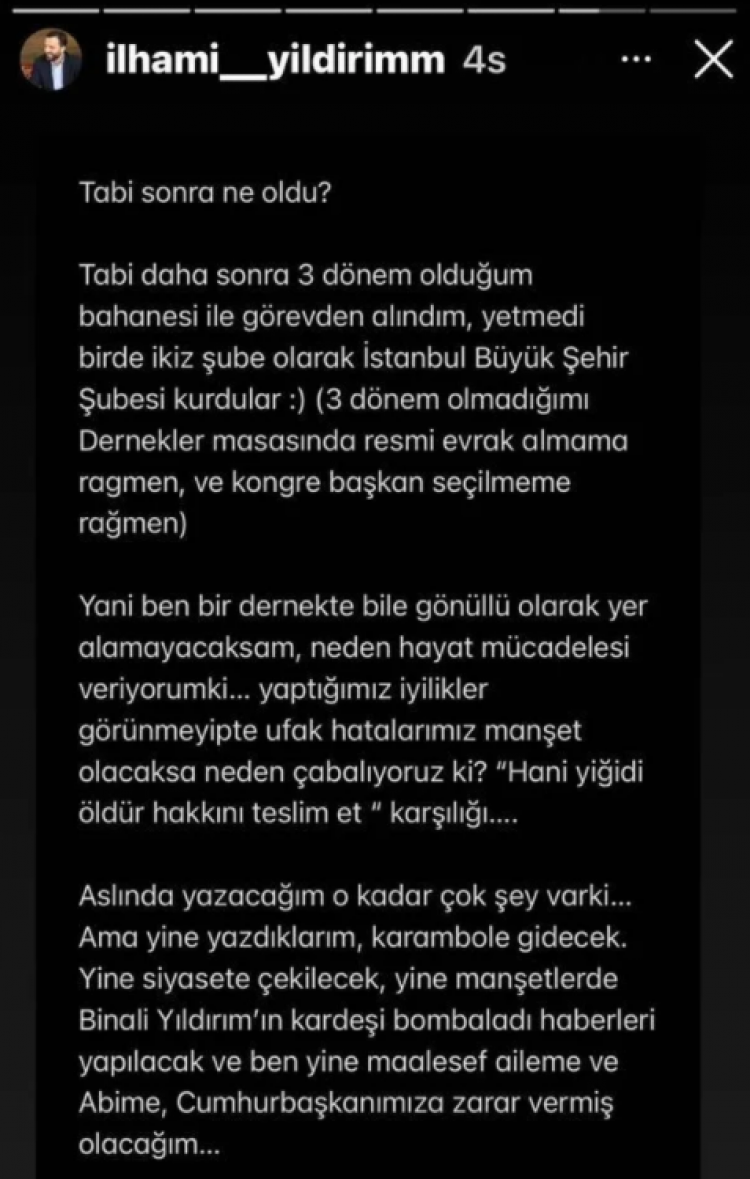
Task: Close the story viewer
Action: point(713,61)
